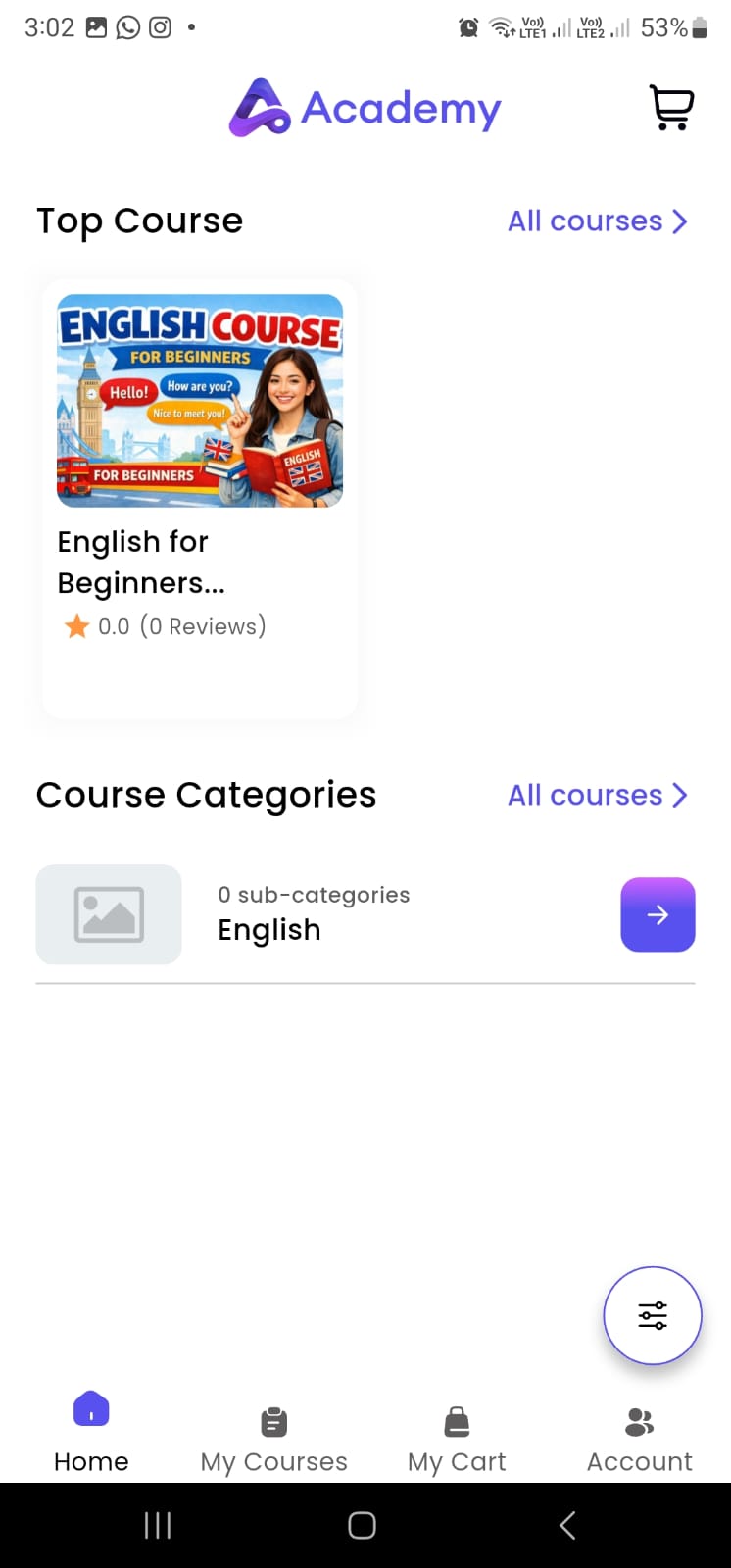Tap the 0 Reviews label
The image size is (731, 1568).
(203, 625)
